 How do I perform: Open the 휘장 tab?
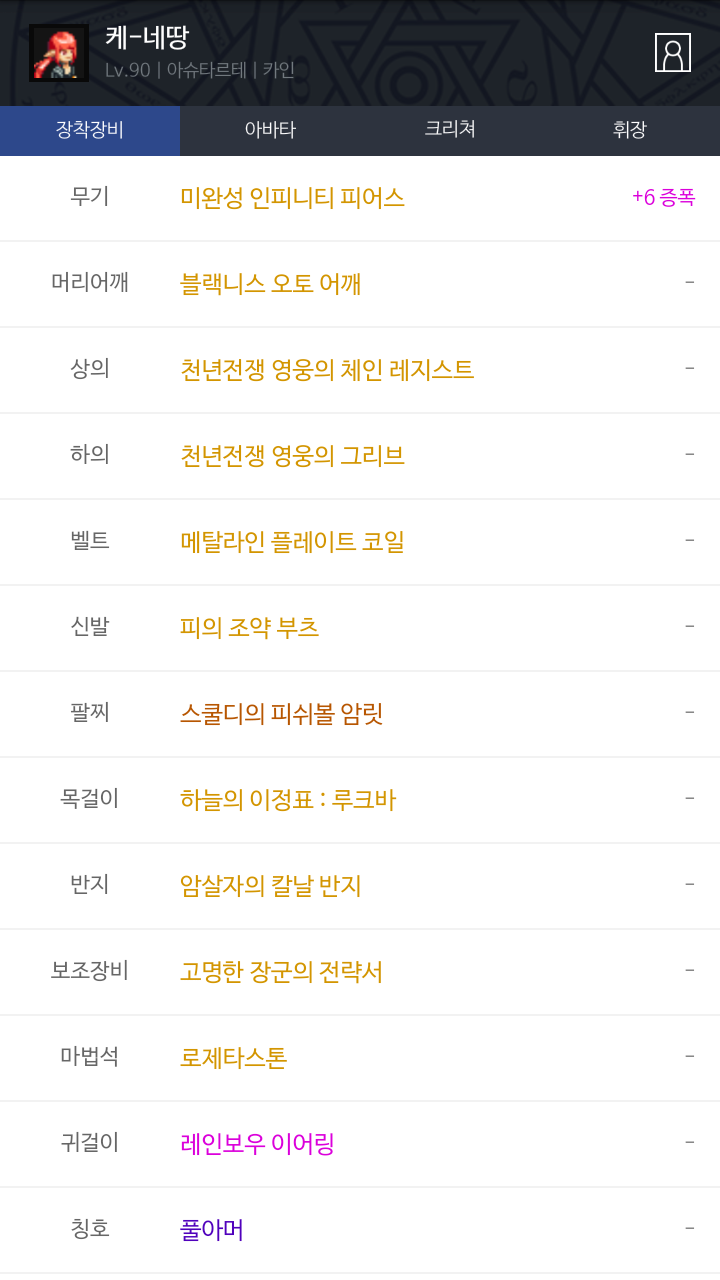coord(630,130)
